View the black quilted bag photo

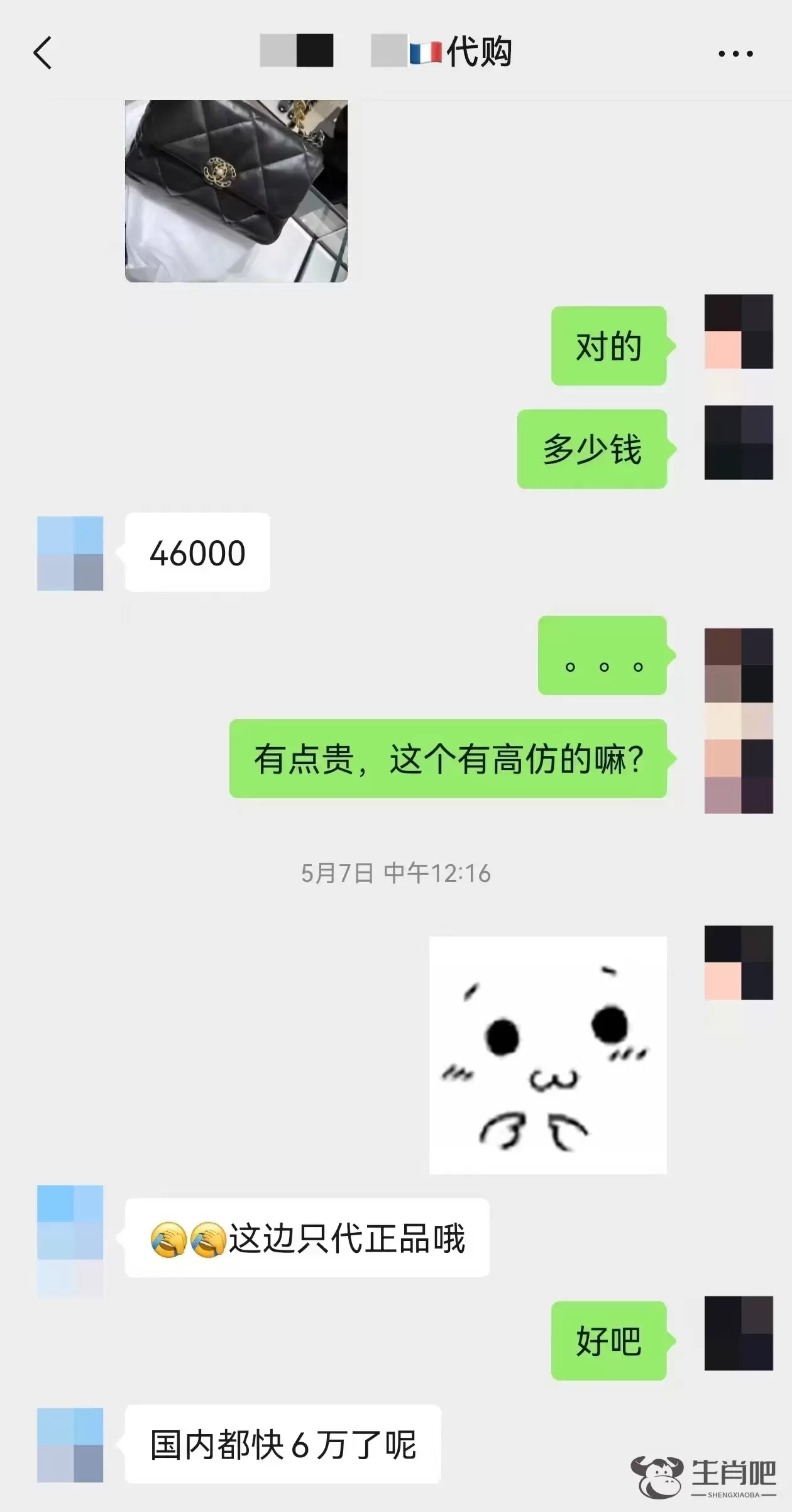click(x=236, y=191)
